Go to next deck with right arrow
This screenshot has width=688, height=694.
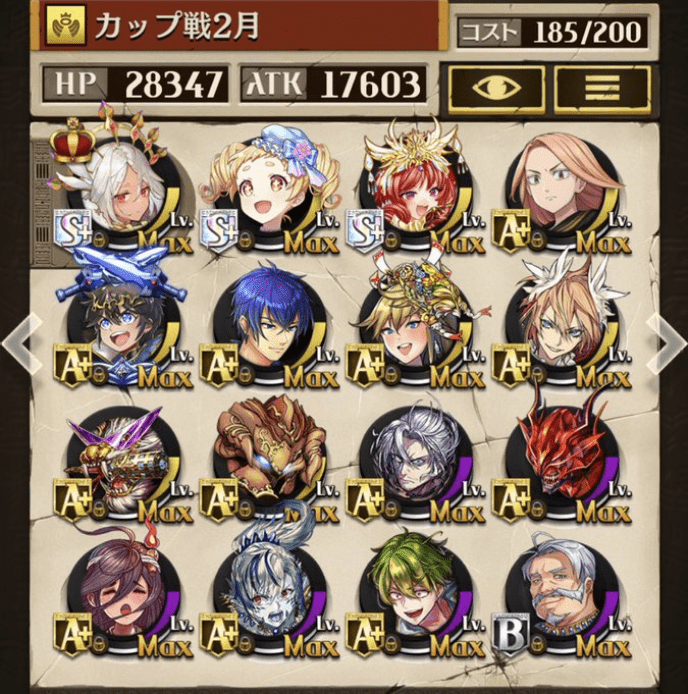click(x=666, y=342)
